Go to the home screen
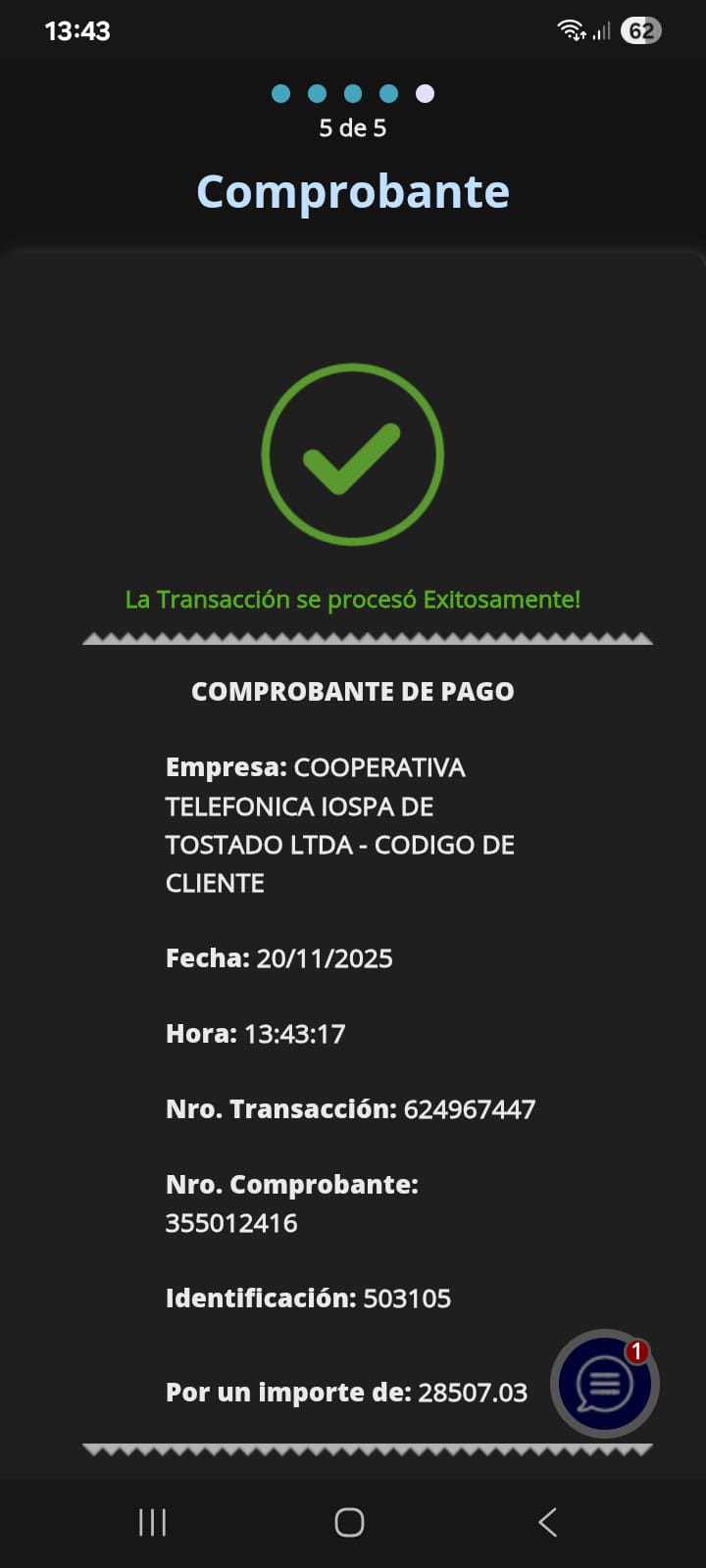 tap(349, 1522)
